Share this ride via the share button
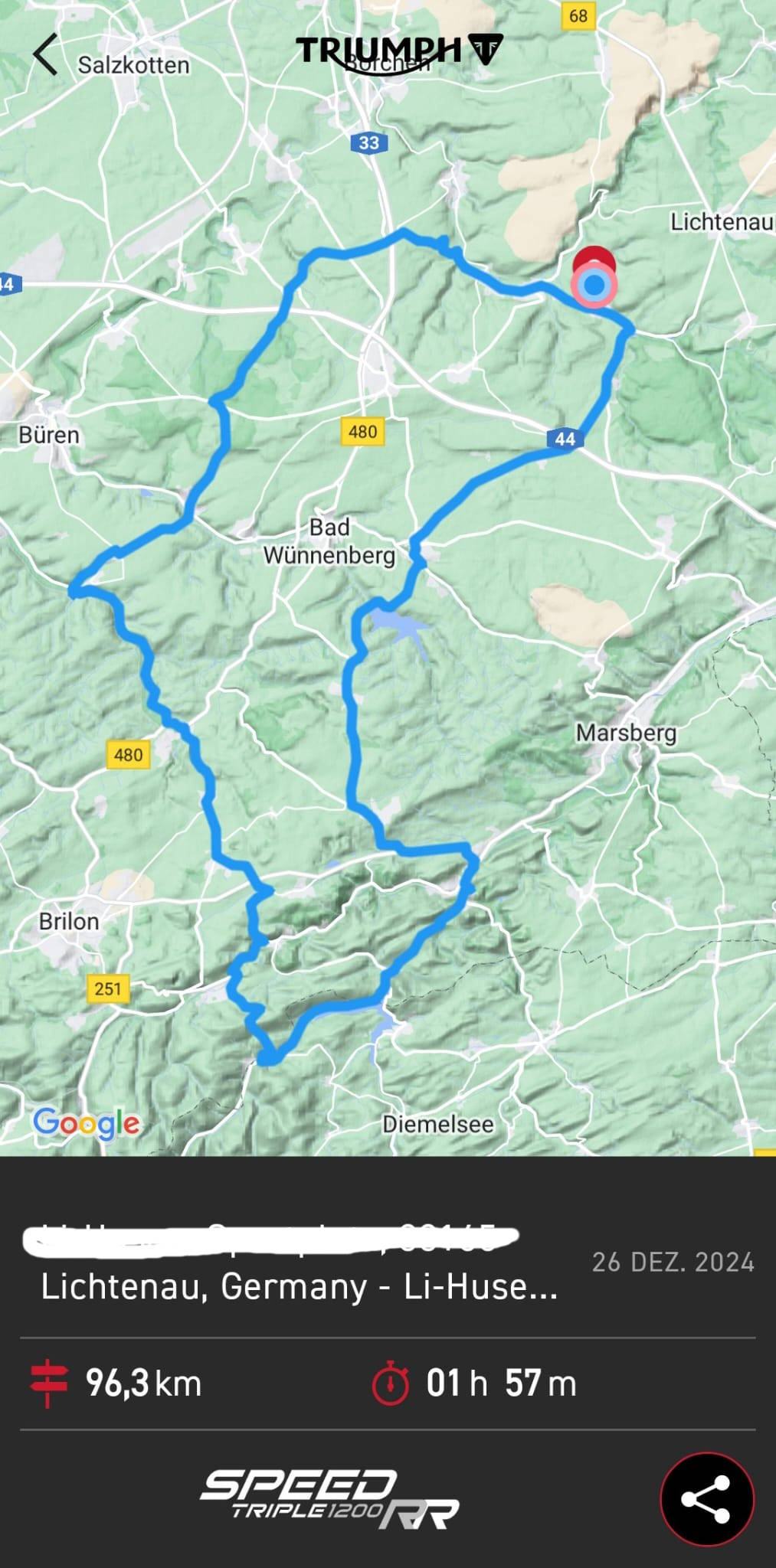The image size is (776, 1568). point(706,1498)
